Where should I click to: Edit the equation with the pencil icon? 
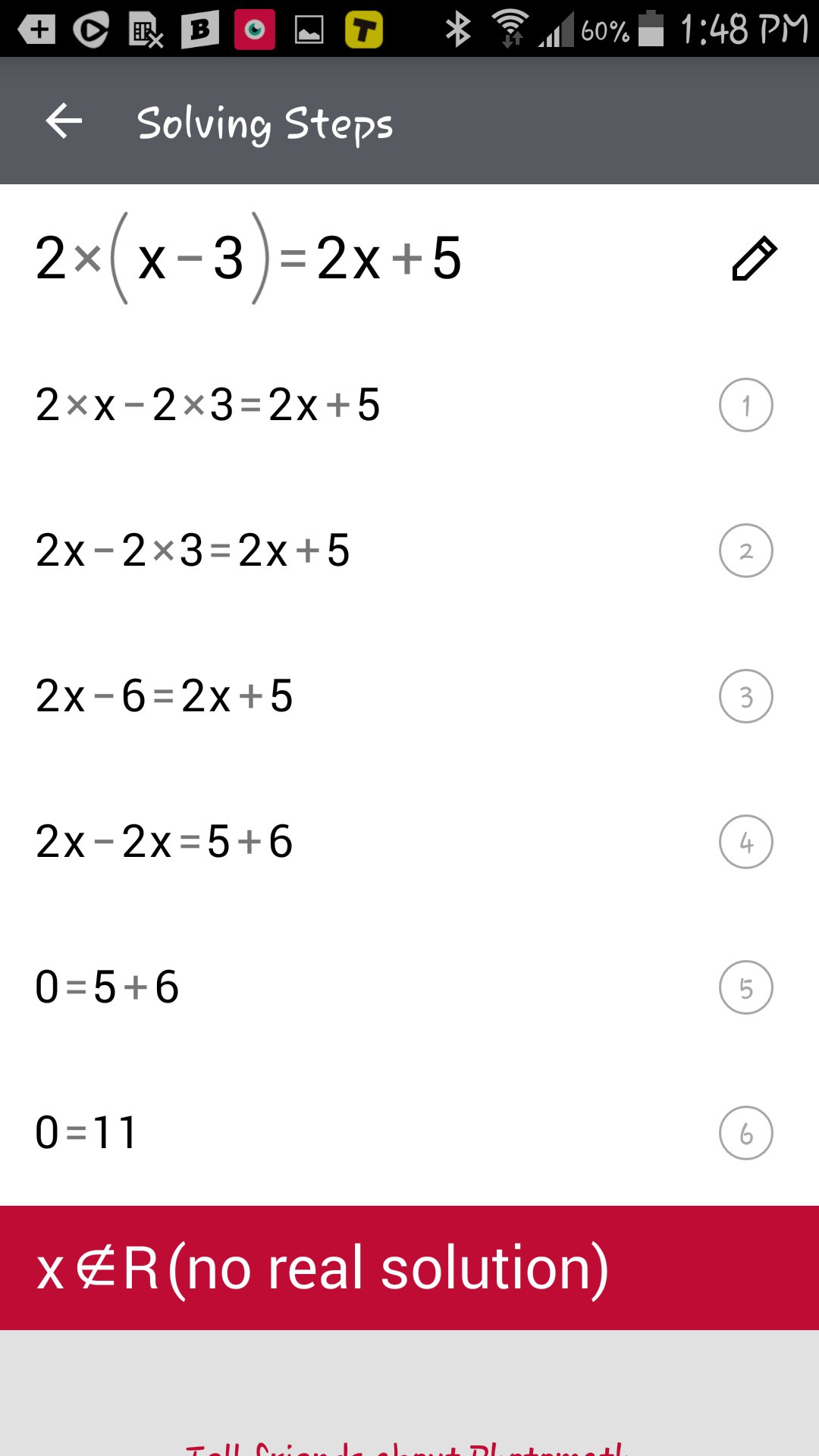pyautogui.click(x=754, y=259)
